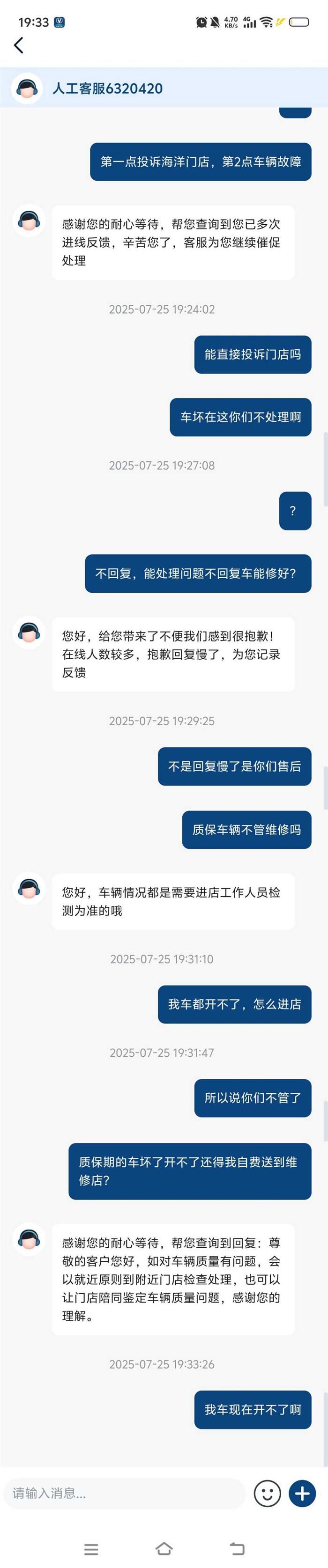
Task: Tap the system home button
Action: point(164,1548)
